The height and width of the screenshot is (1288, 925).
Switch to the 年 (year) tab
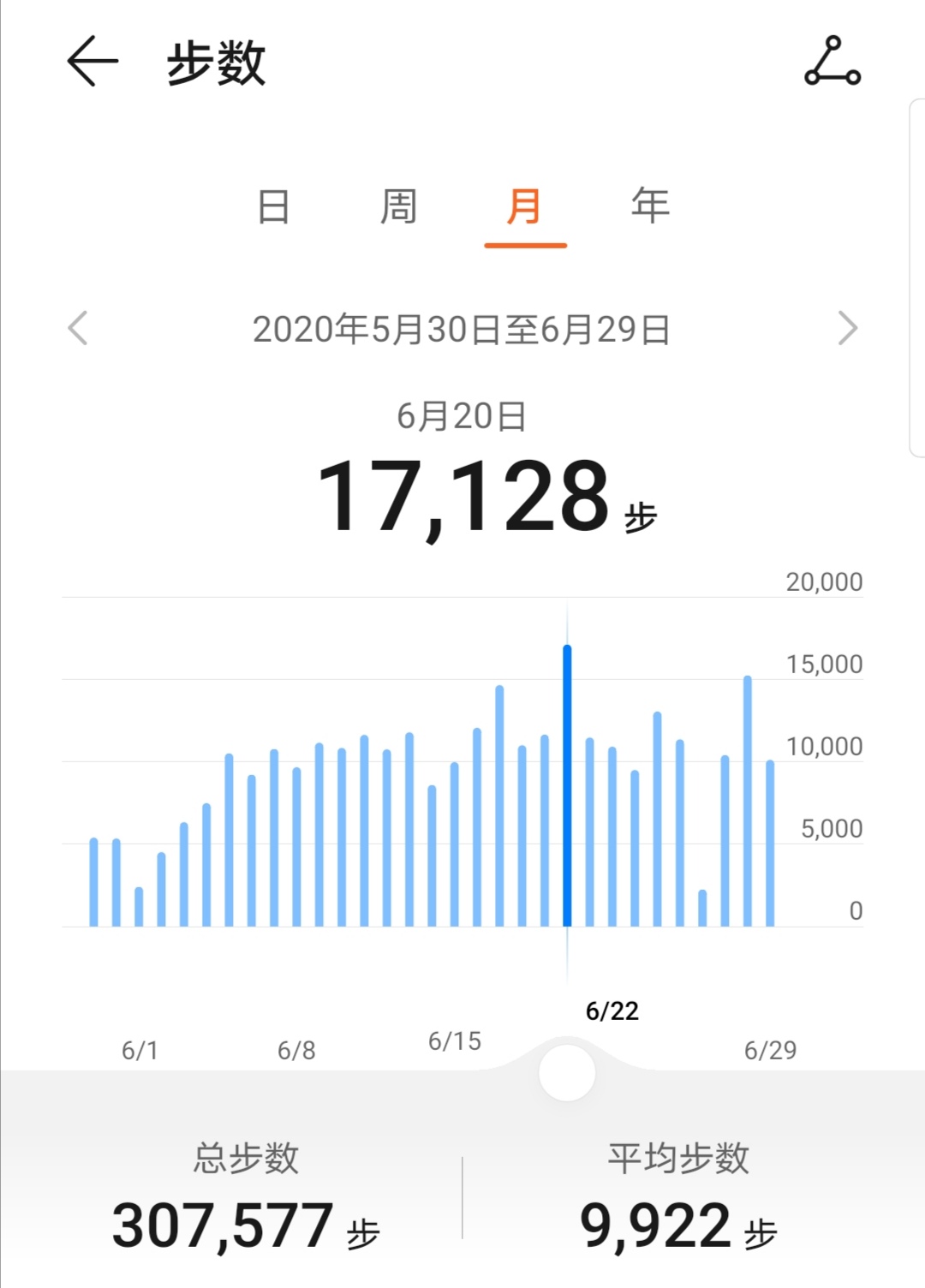650,207
